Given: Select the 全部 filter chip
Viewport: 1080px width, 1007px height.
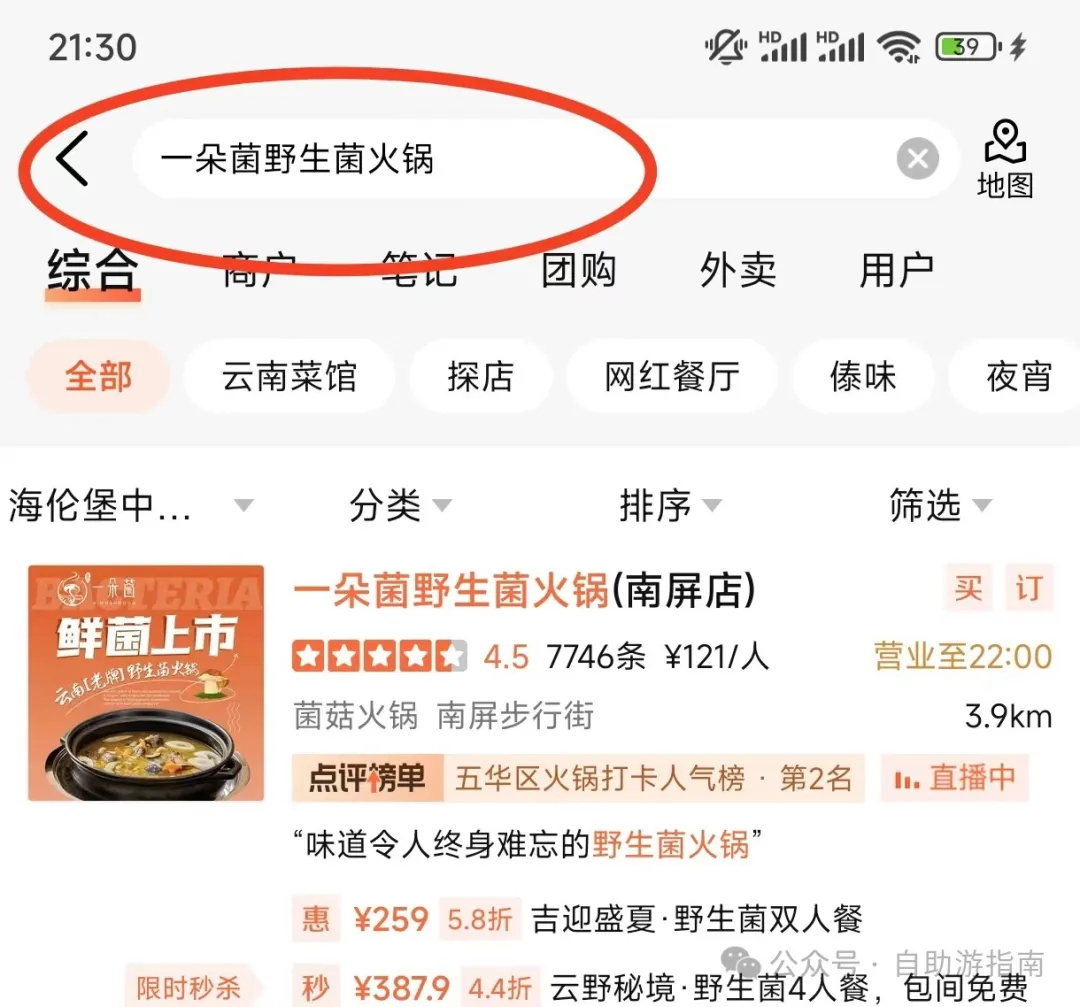Looking at the screenshot, I should point(98,377).
